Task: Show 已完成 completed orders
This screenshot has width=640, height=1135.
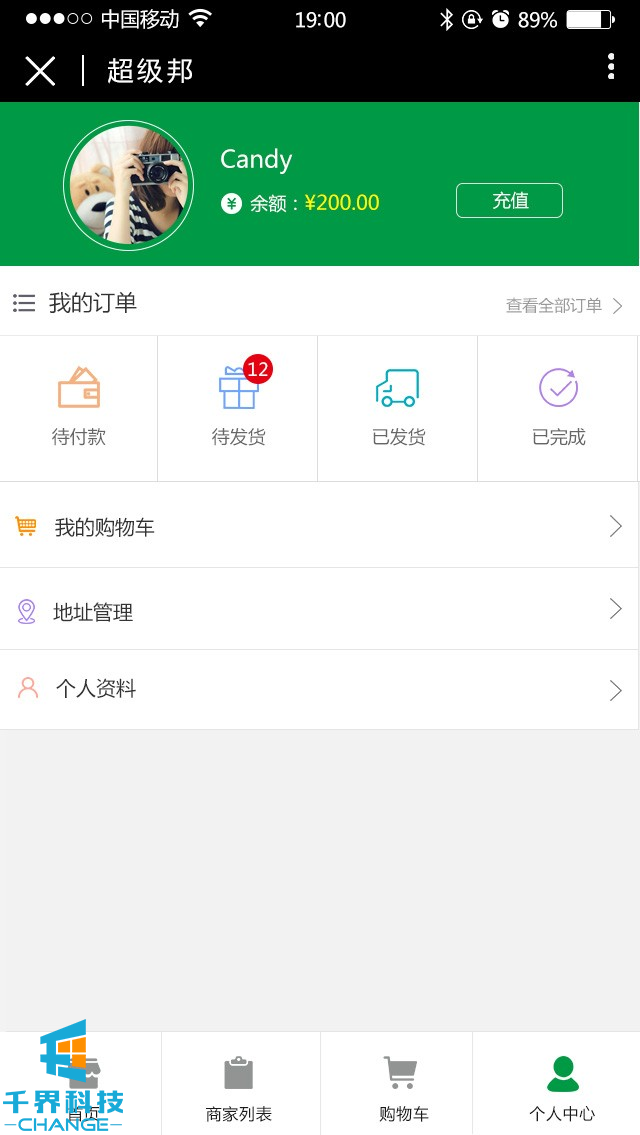Action: (558, 407)
